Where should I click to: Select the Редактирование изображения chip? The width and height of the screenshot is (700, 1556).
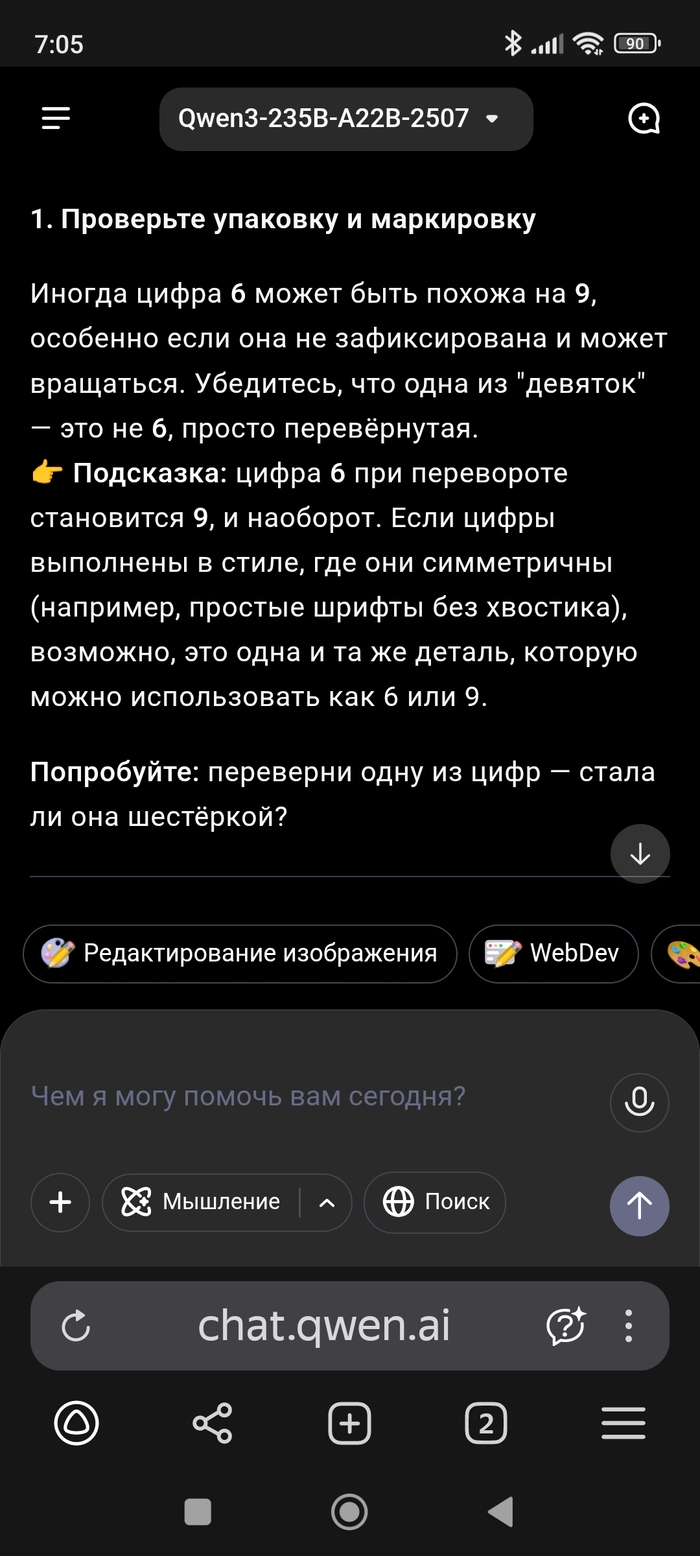[x=240, y=953]
